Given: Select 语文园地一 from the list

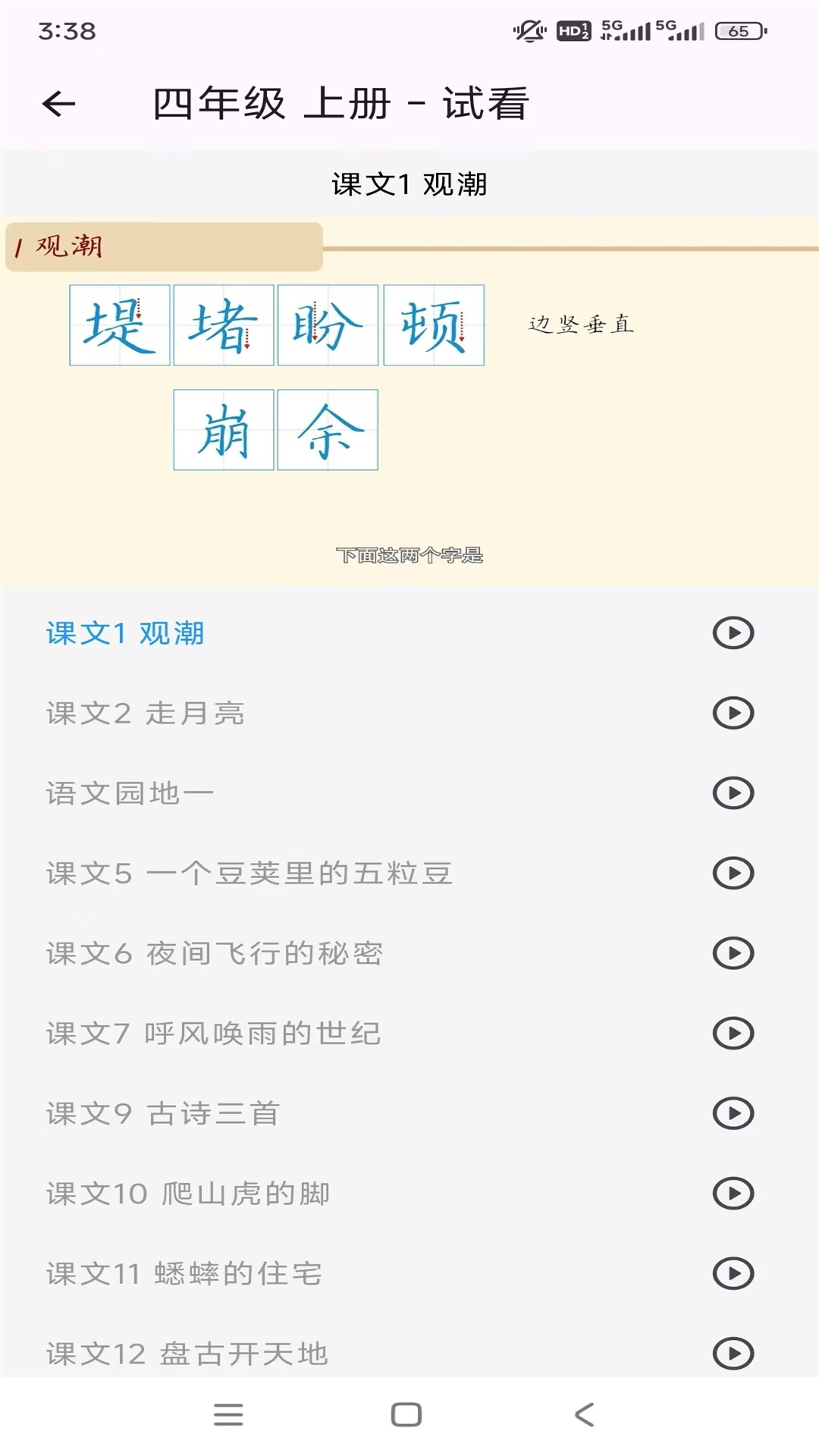Looking at the screenshot, I should pos(130,793).
